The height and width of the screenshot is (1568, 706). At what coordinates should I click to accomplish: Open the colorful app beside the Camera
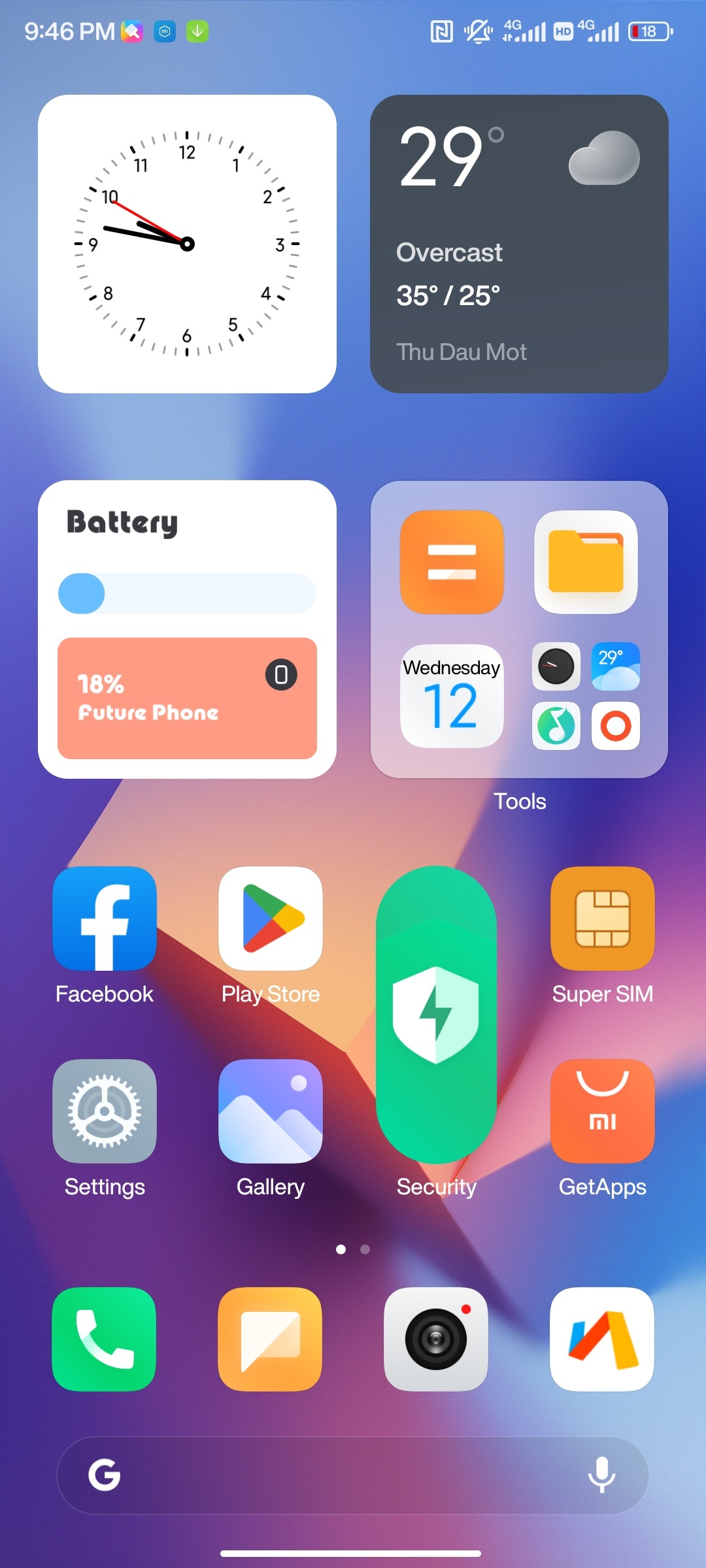click(x=602, y=1339)
